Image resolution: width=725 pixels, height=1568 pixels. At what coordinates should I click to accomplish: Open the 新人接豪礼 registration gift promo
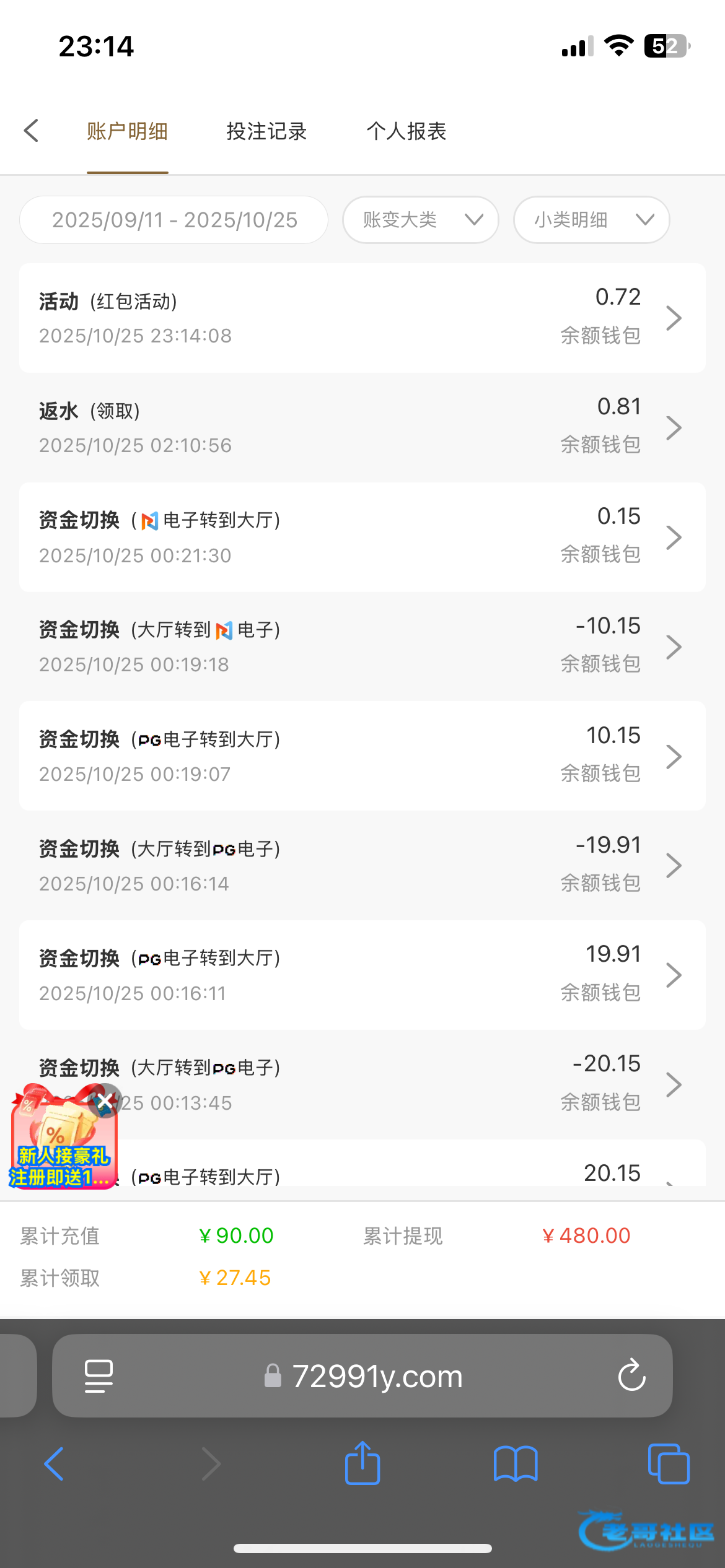click(x=59, y=1152)
